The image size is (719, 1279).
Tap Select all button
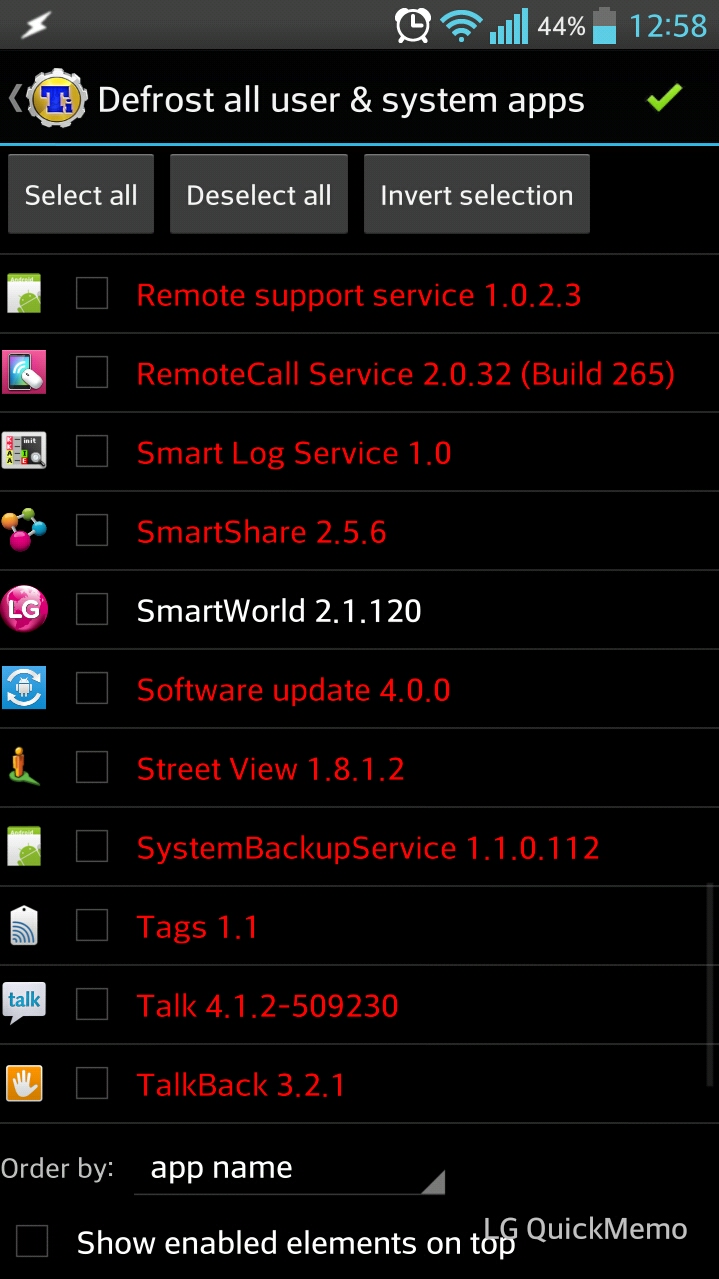(81, 195)
